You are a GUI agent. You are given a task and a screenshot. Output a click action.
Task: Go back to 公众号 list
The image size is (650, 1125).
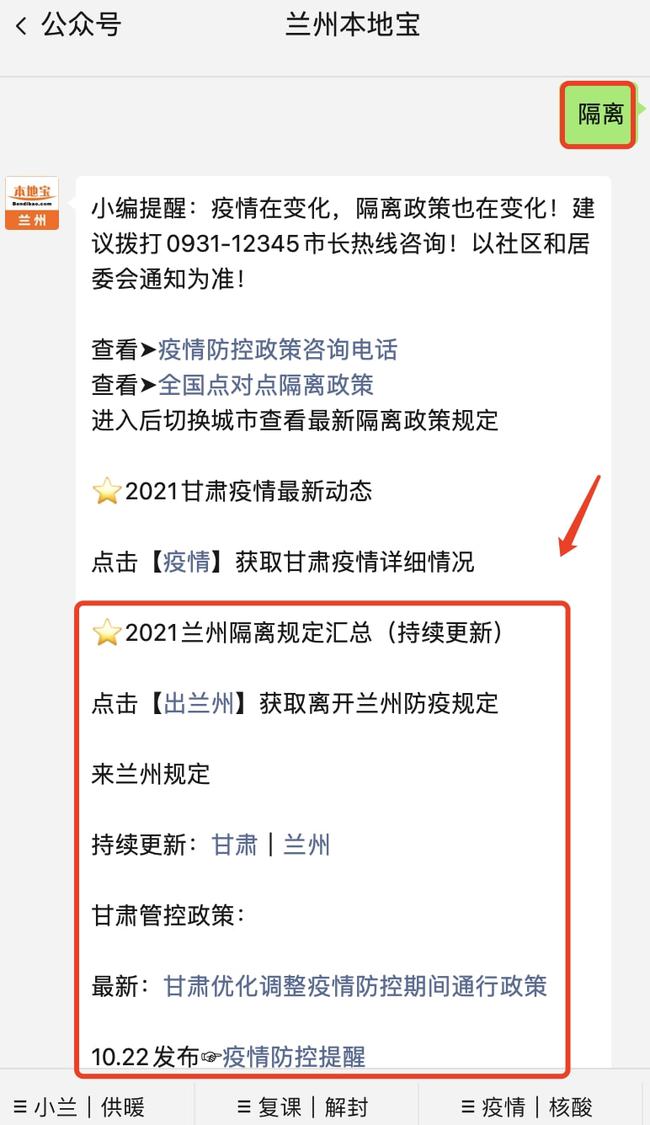67,25
